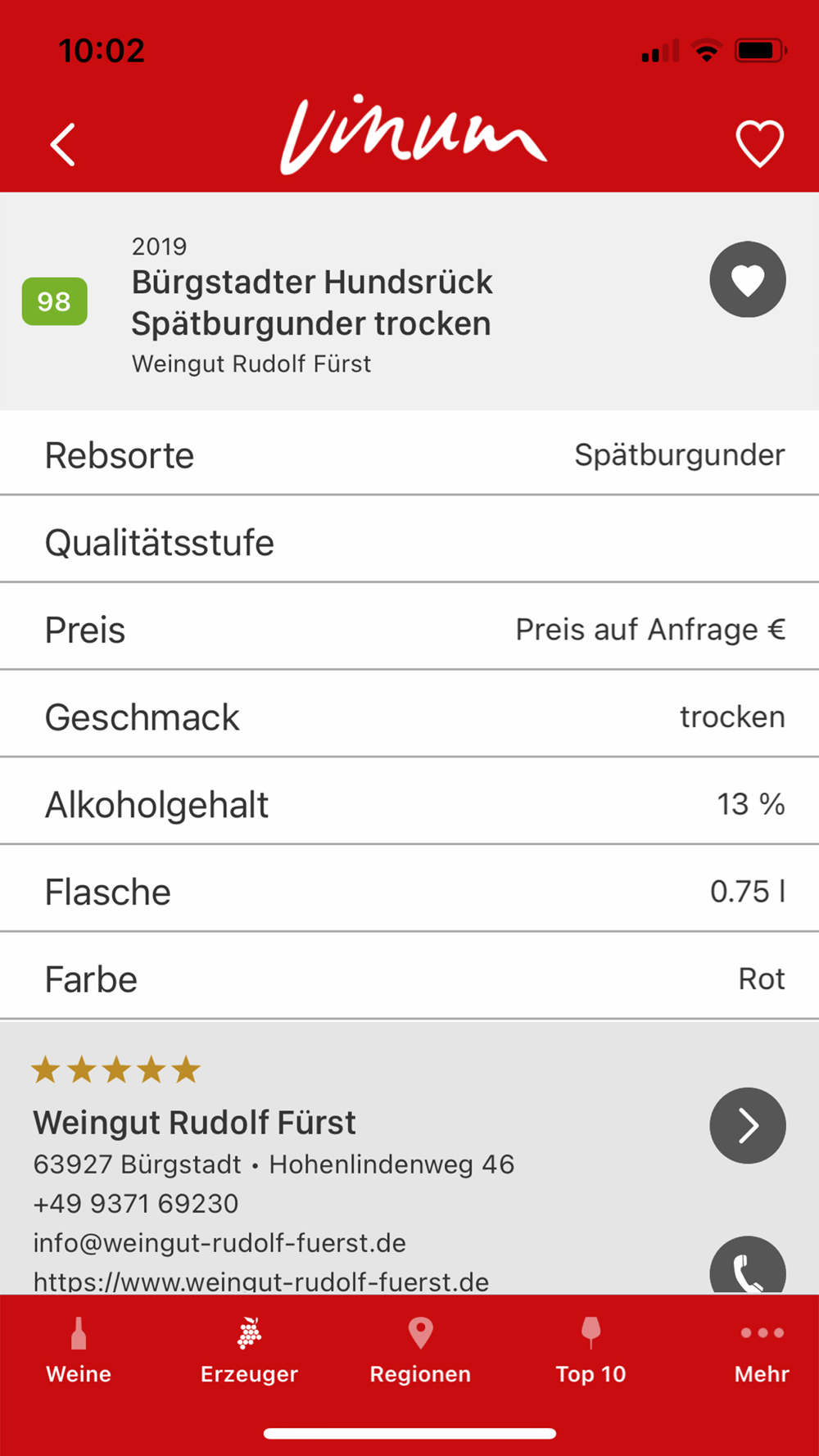Call the winery with the phone button
The height and width of the screenshot is (1456, 819).
[748, 1266]
